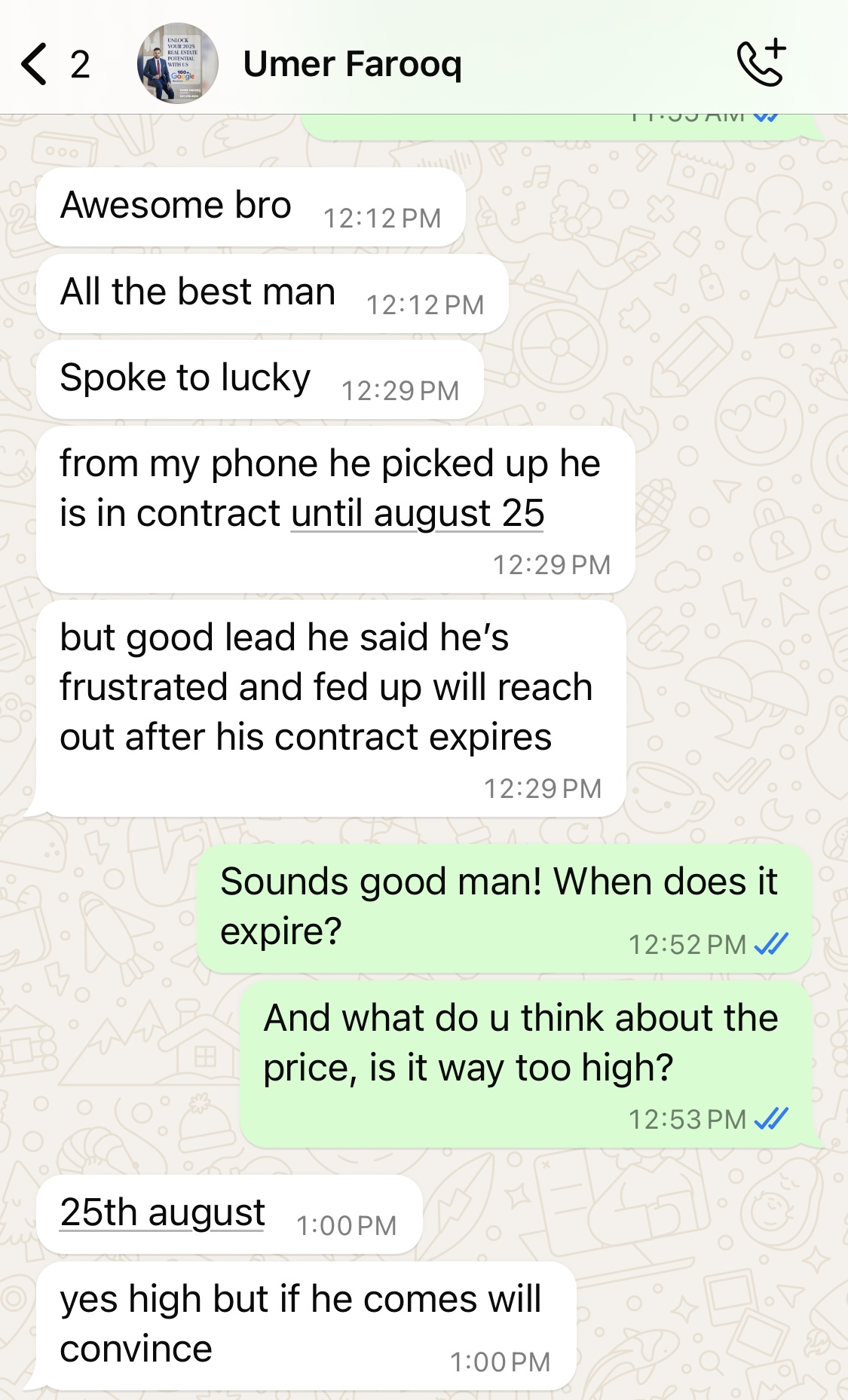Open Umer Farooq's profile picture

pyautogui.click(x=178, y=63)
